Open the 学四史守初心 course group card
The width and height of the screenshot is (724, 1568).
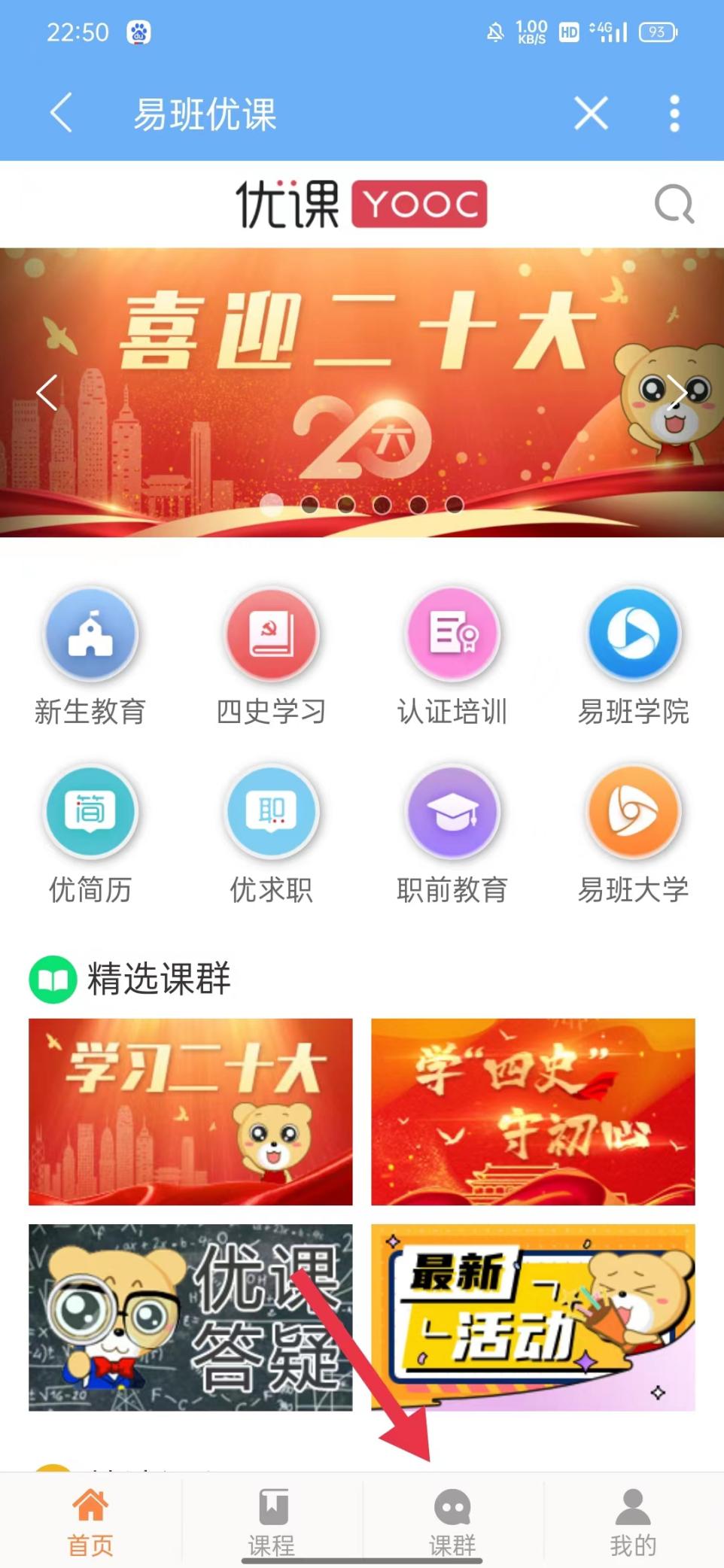pos(533,1111)
